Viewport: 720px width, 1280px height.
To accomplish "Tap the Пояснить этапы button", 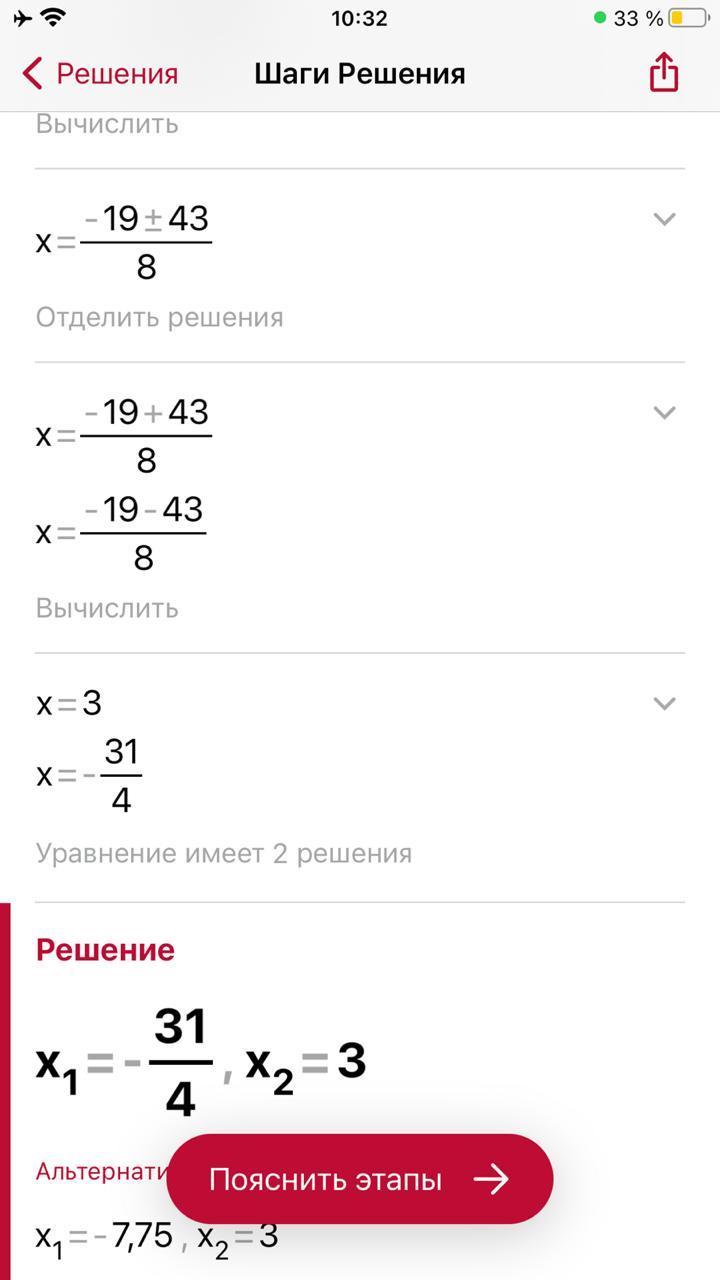I will (x=360, y=1179).
